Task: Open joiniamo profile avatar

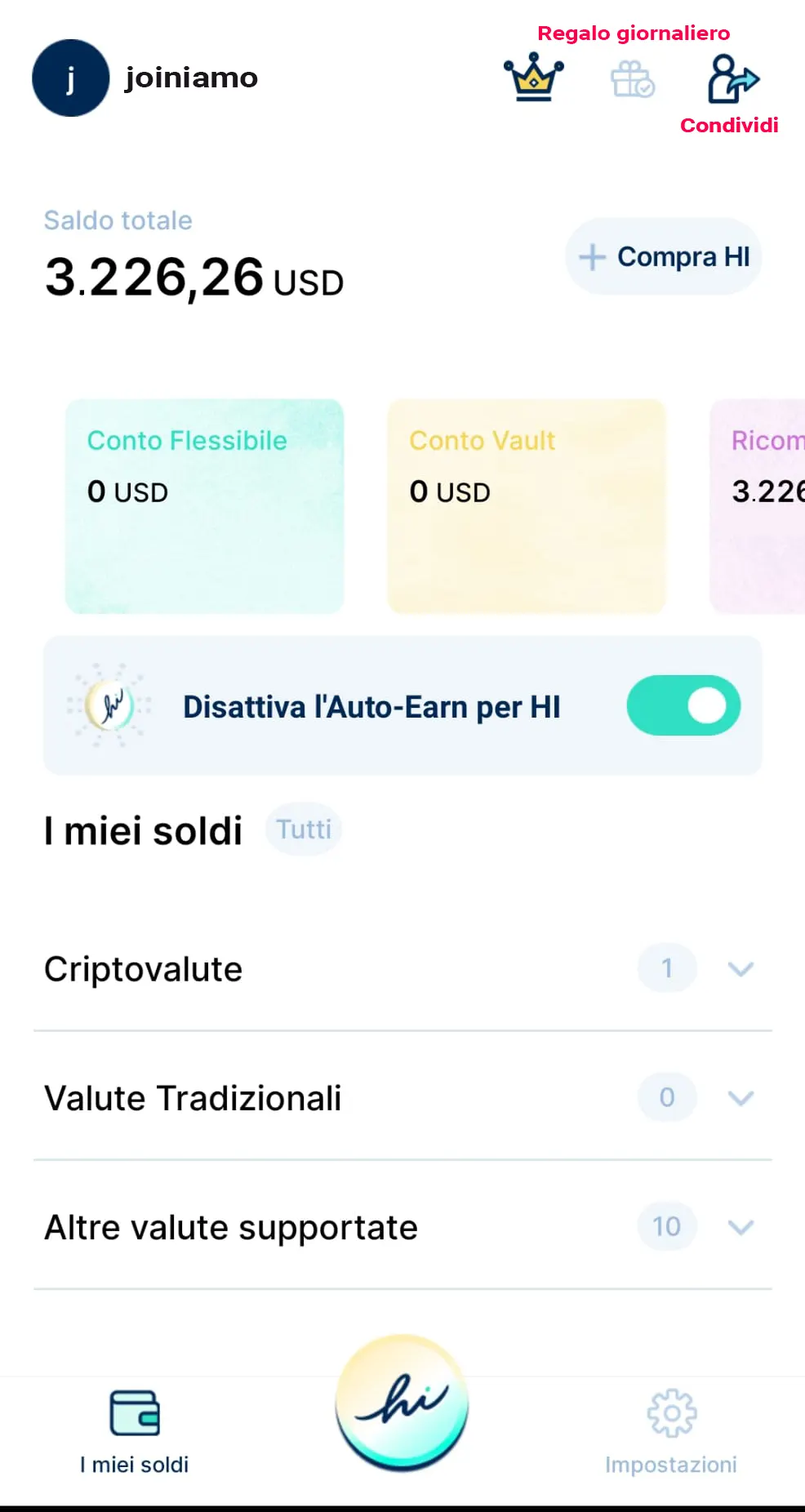Action: click(x=70, y=78)
